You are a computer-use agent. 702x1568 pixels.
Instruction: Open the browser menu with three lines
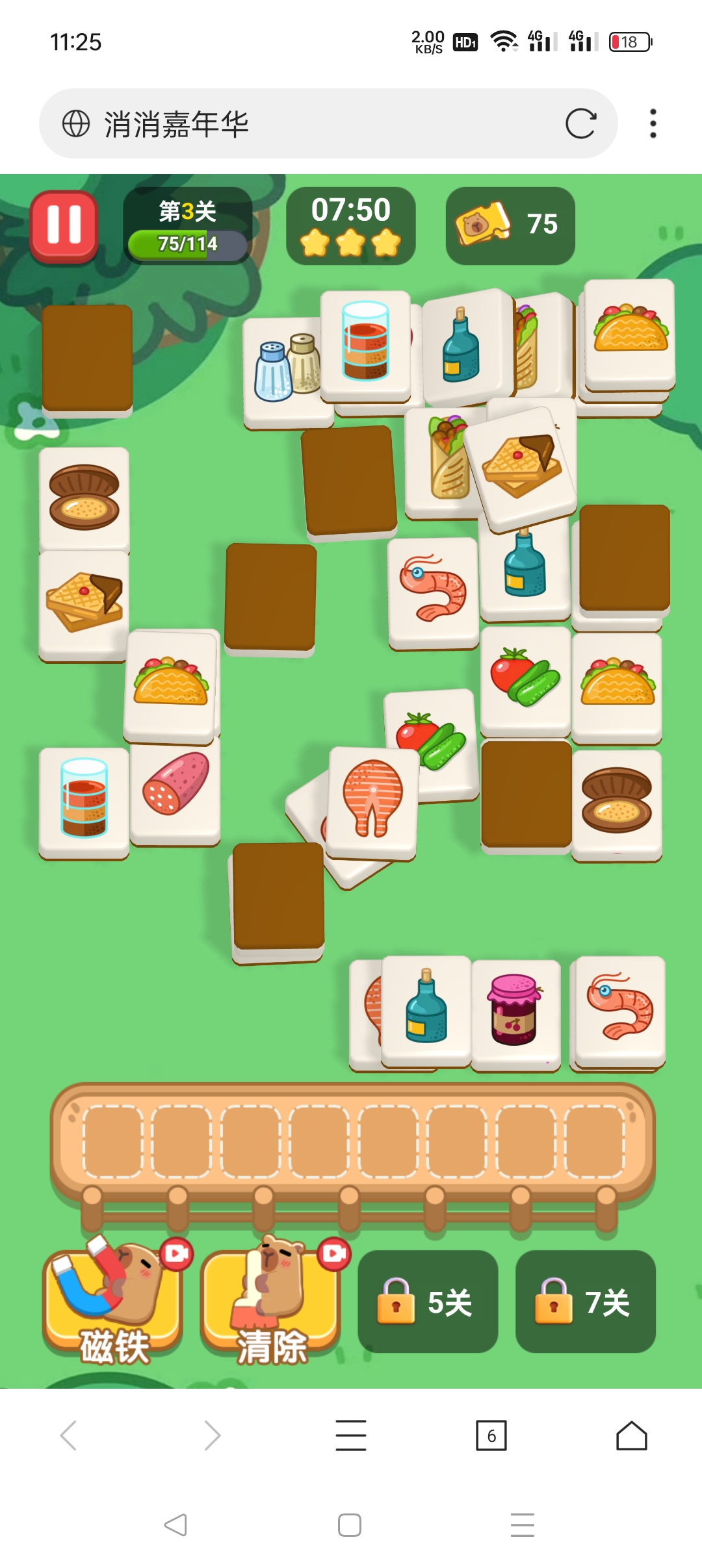(x=351, y=1435)
